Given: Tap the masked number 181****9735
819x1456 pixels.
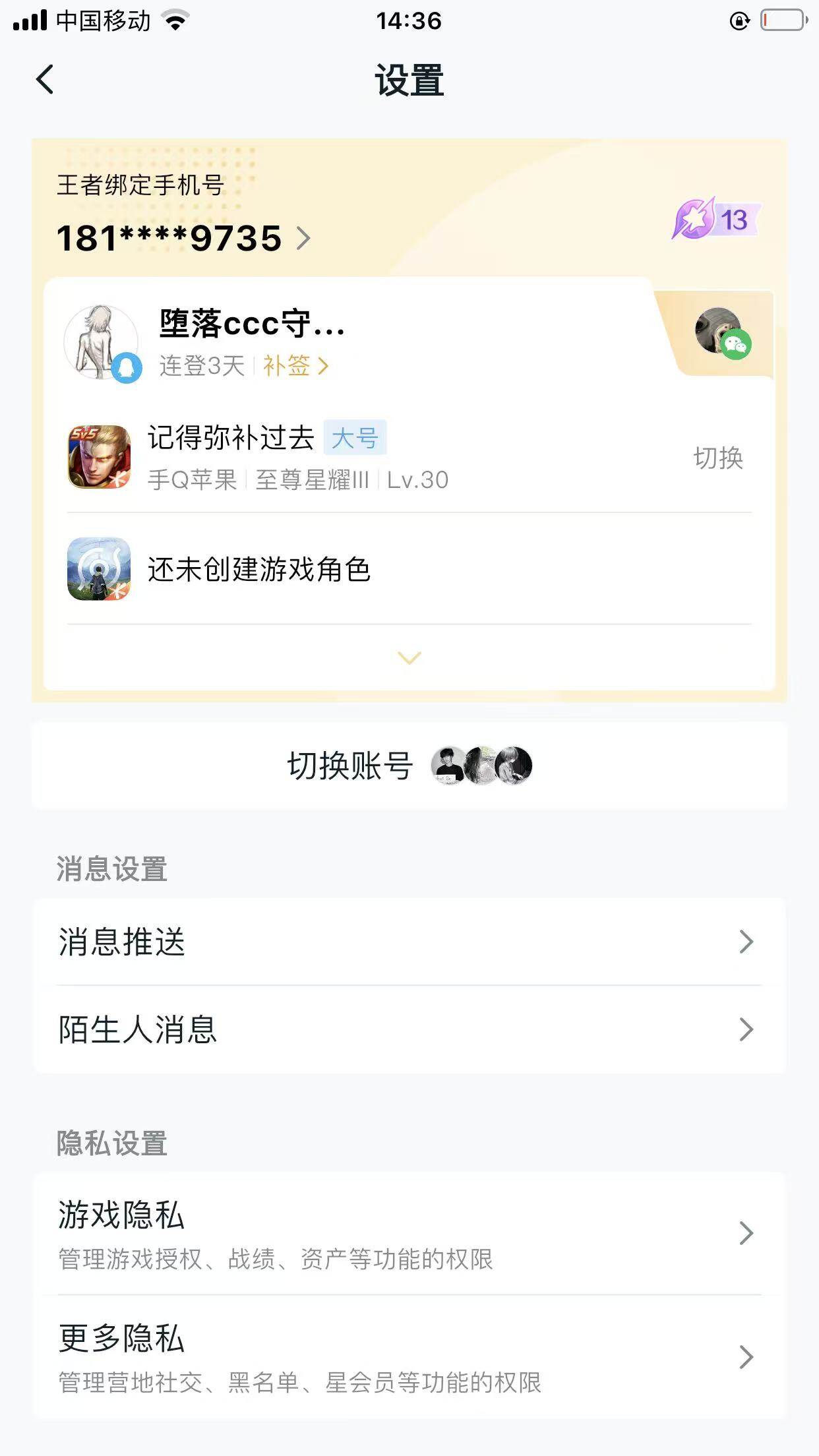Looking at the screenshot, I should pyautogui.click(x=170, y=239).
